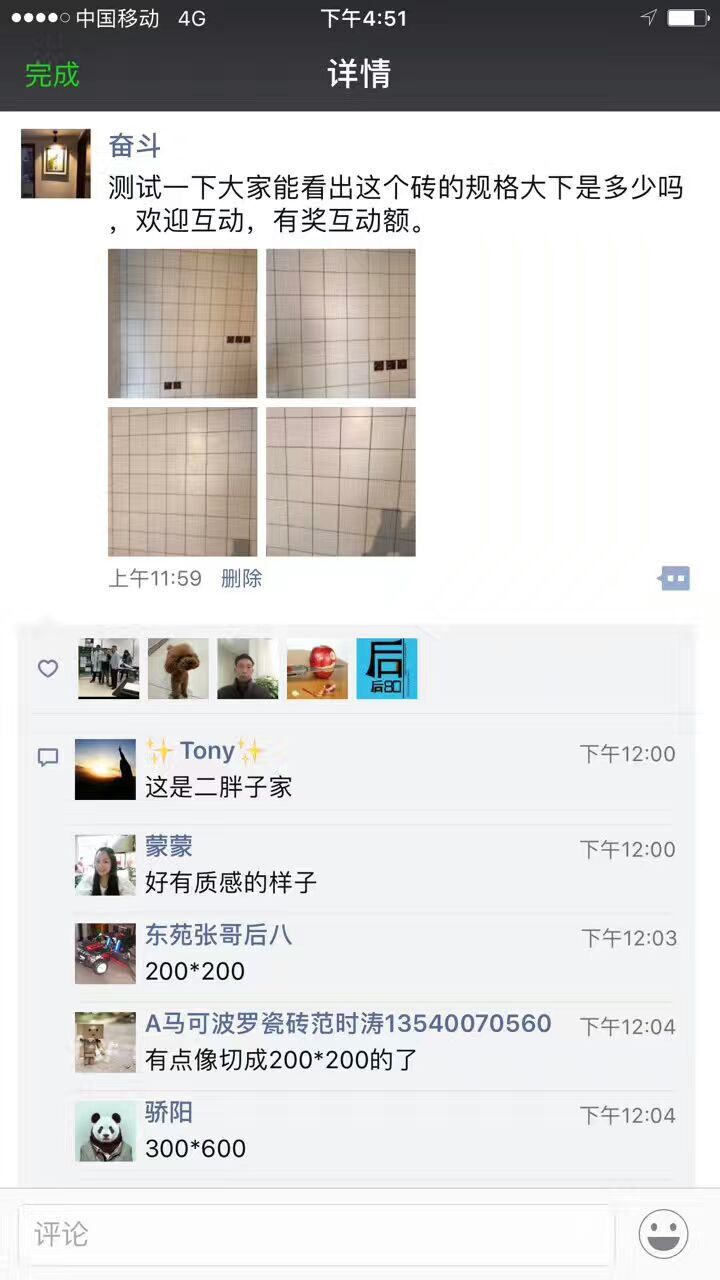Screen dimensions: 720x1280
Task: Open the emoji picker smiley
Action: click(664, 1234)
